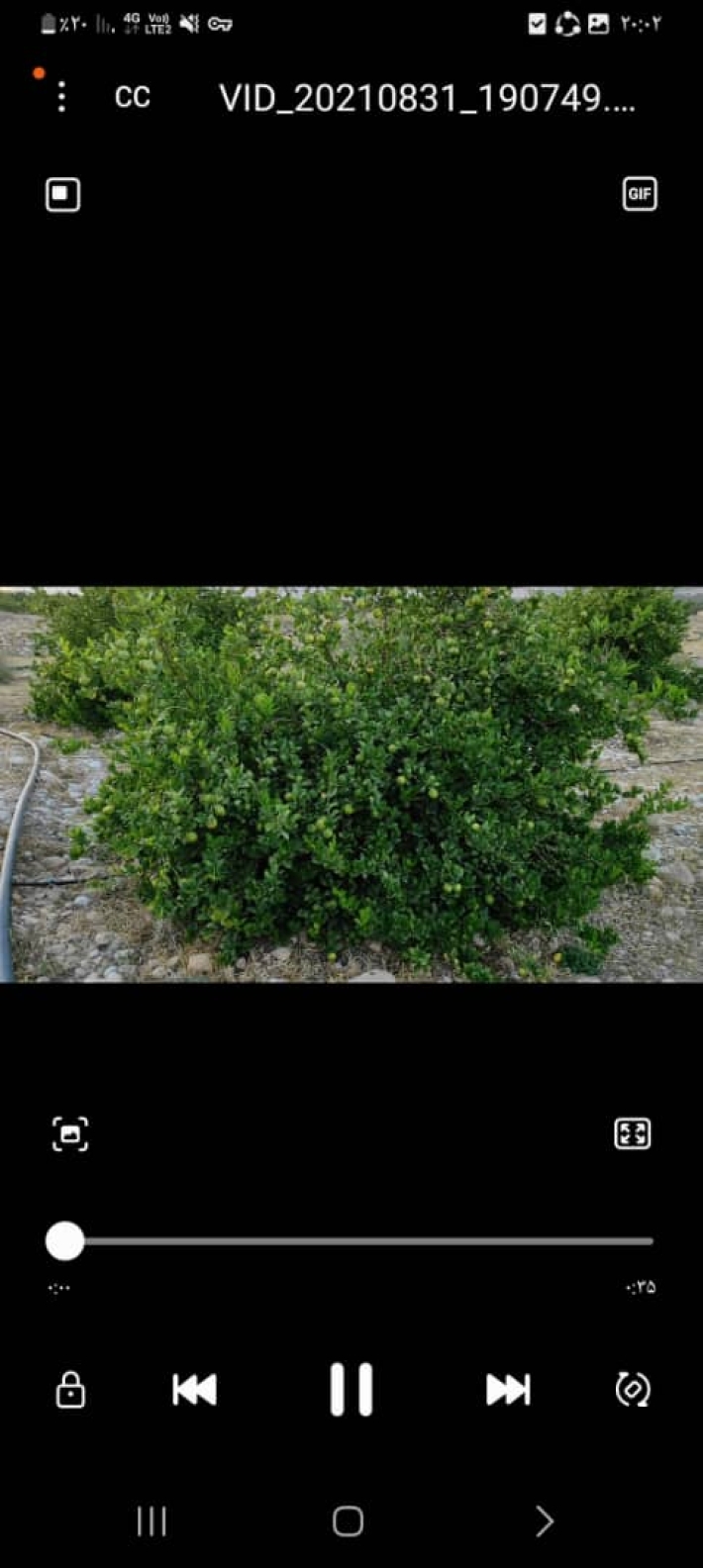The height and width of the screenshot is (1568, 703).
Task: Capture a screenshot of the video
Action: pyautogui.click(x=70, y=1134)
